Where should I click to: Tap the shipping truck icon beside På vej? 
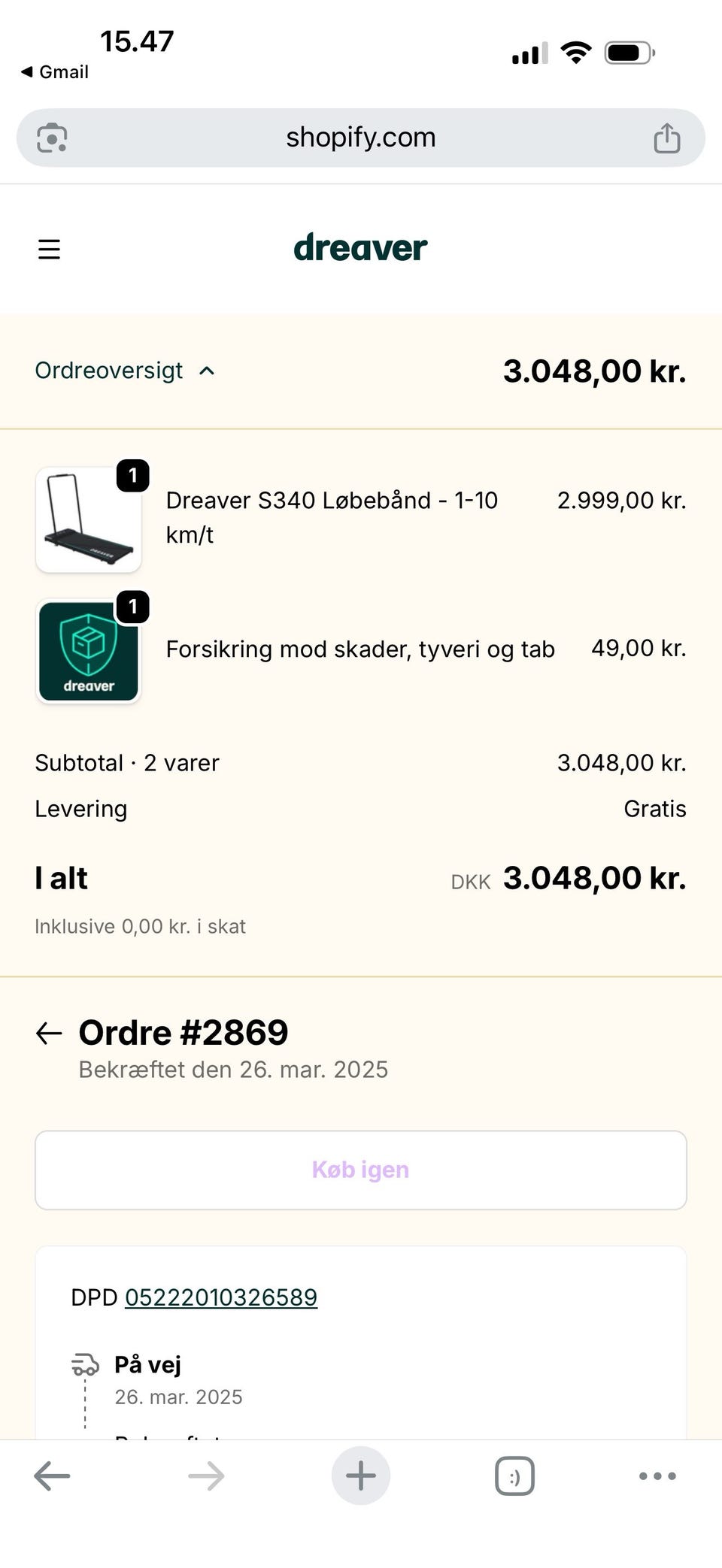86,1364
